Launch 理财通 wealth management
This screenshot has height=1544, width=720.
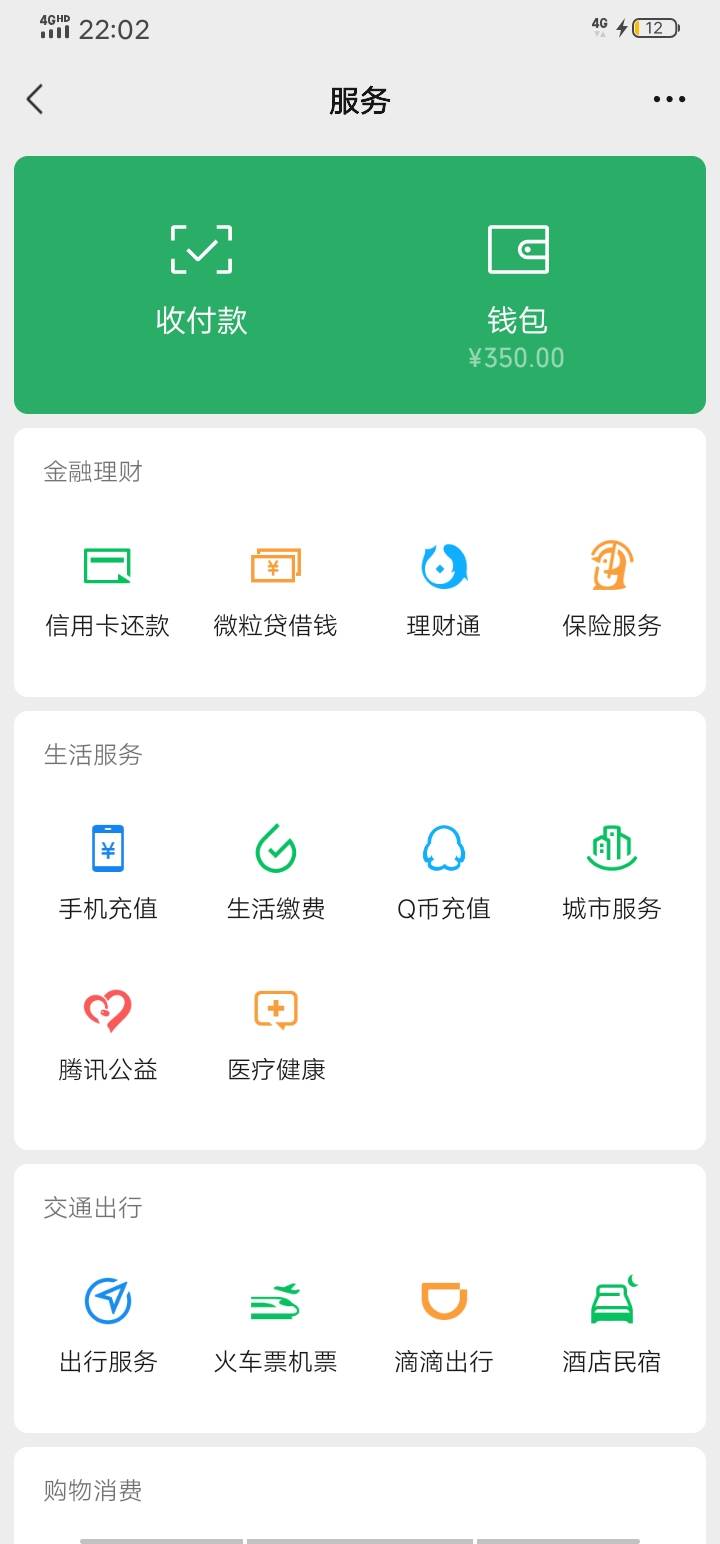point(444,591)
